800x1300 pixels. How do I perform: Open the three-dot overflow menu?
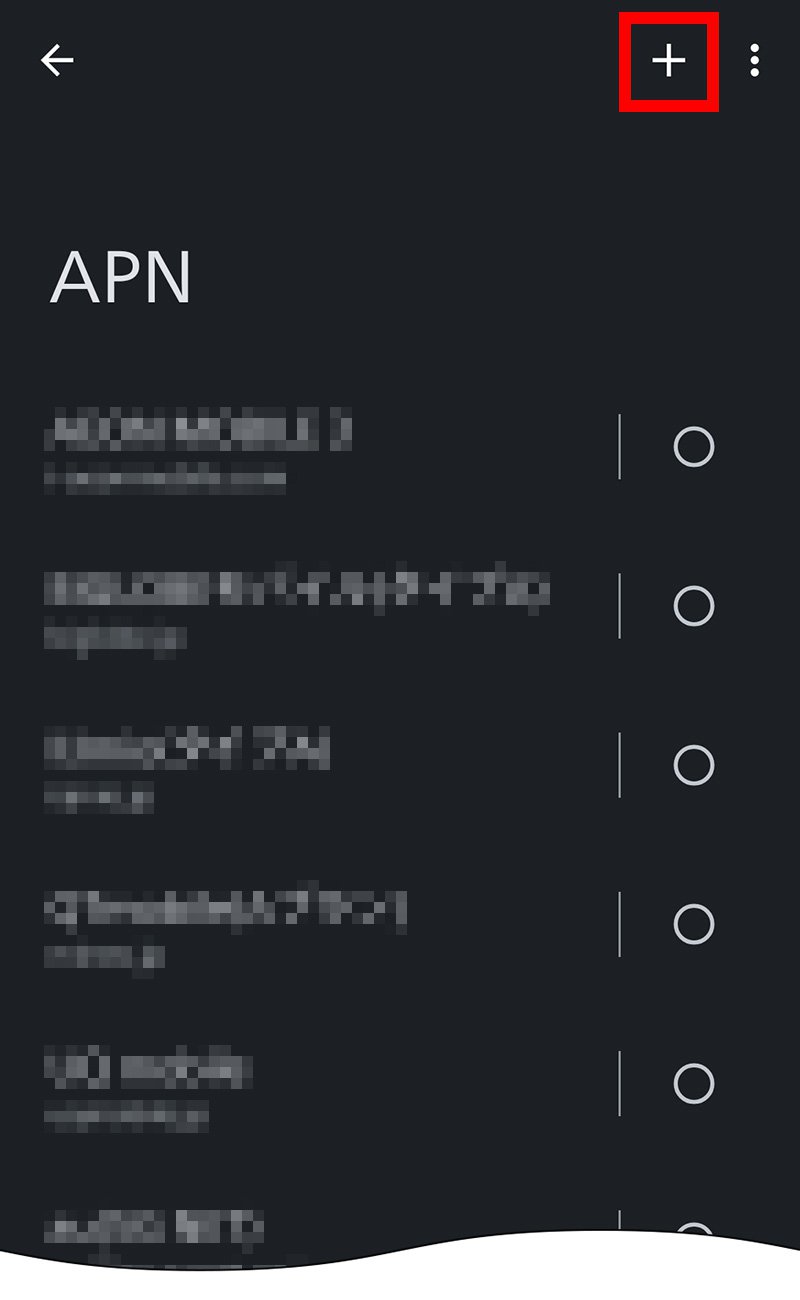pyautogui.click(x=754, y=61)
